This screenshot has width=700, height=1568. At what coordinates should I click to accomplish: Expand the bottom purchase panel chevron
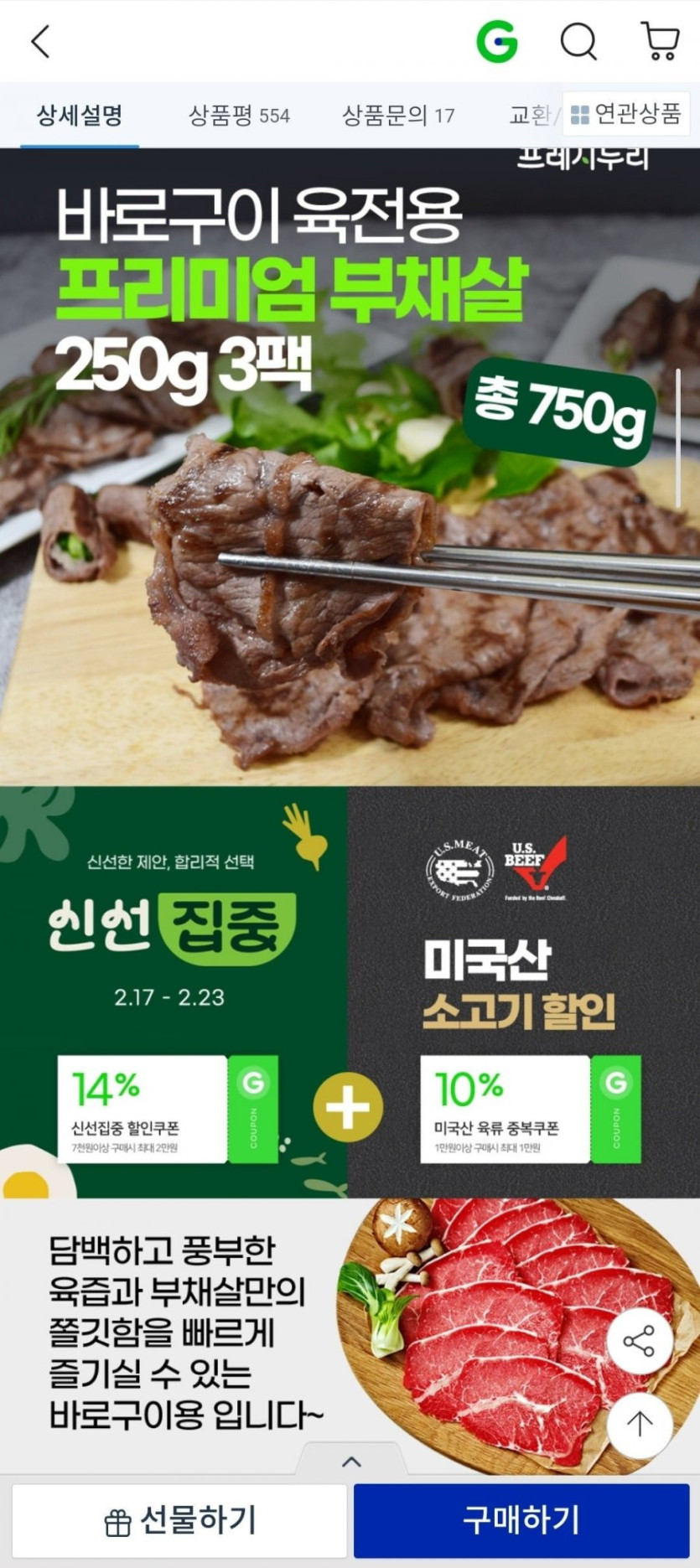[352, 1462]
